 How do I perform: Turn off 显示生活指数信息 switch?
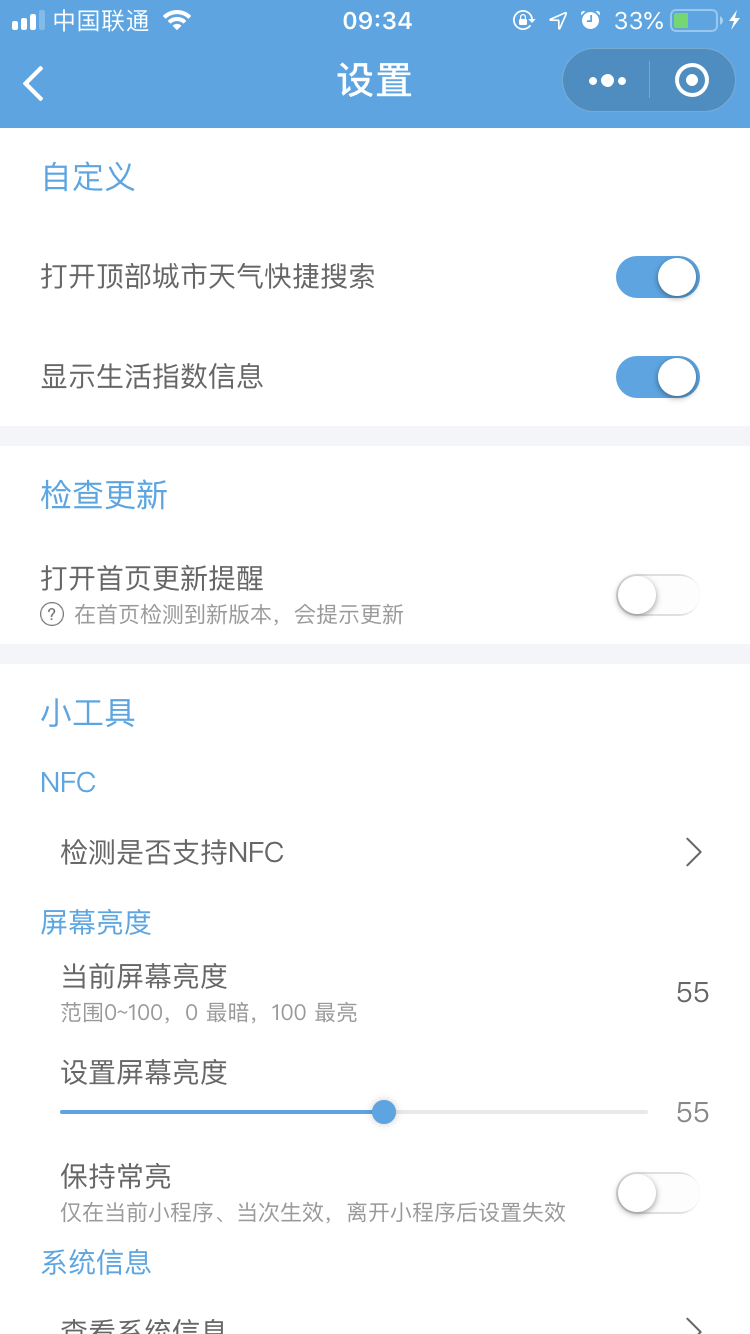657,377
